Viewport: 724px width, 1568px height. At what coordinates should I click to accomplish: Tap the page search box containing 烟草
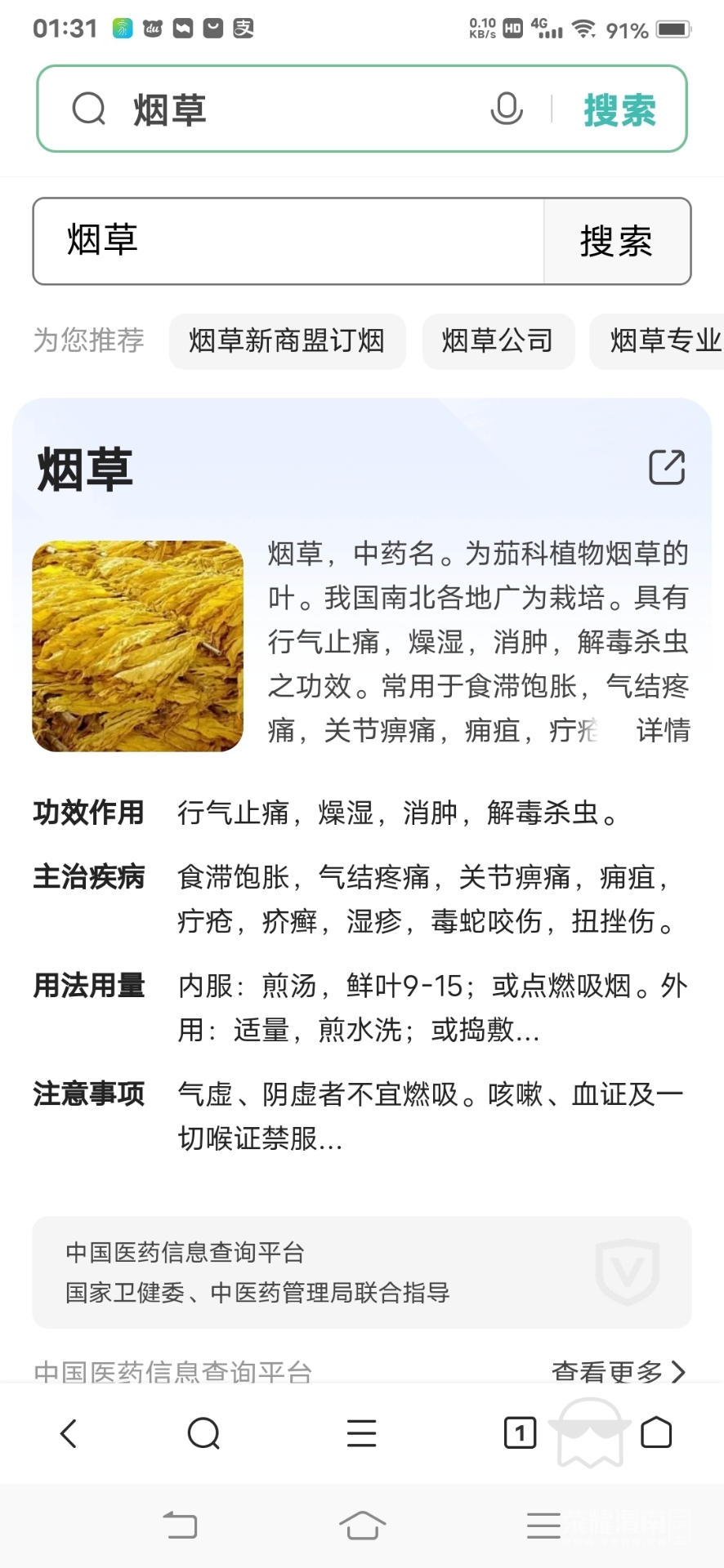[288, 241]
